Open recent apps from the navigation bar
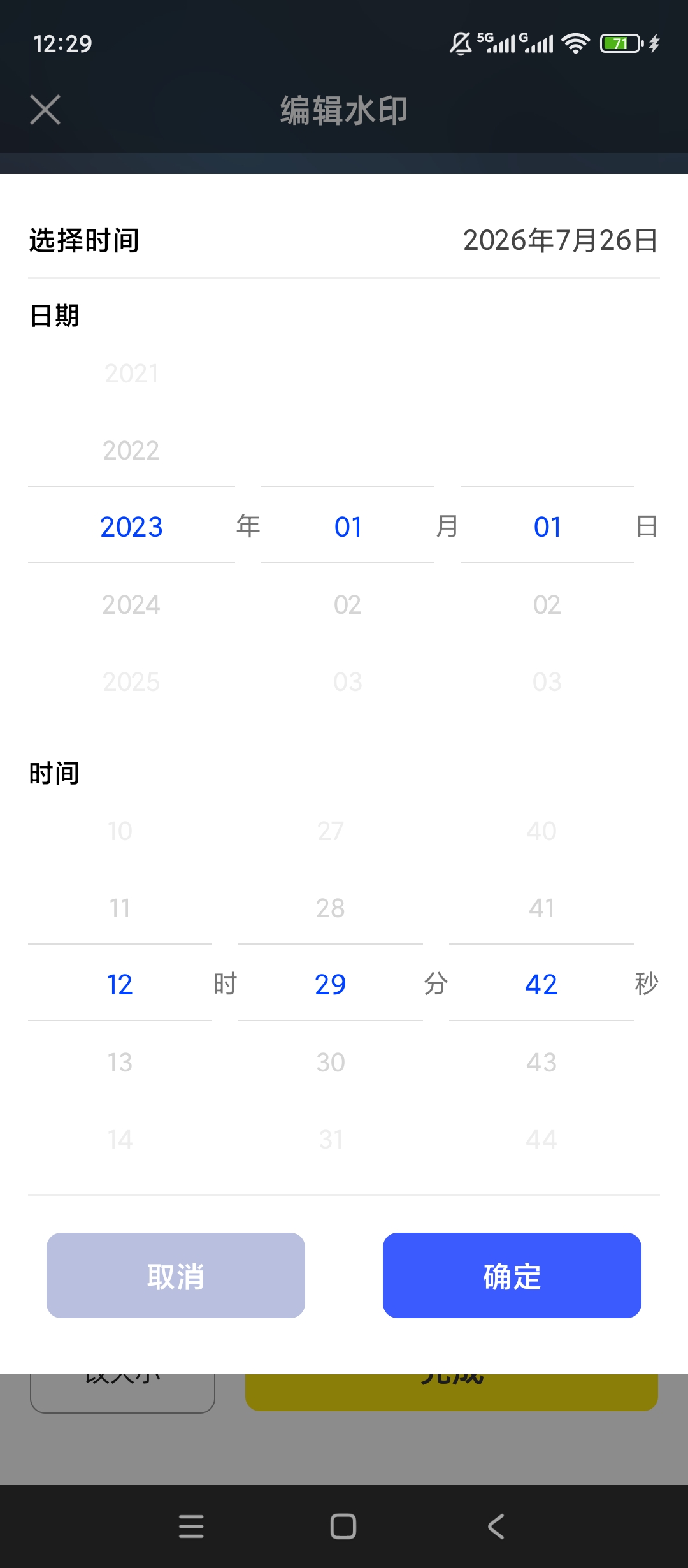Image resolution: width=688 pixels, height=1568 pixels. [191, 1527]
